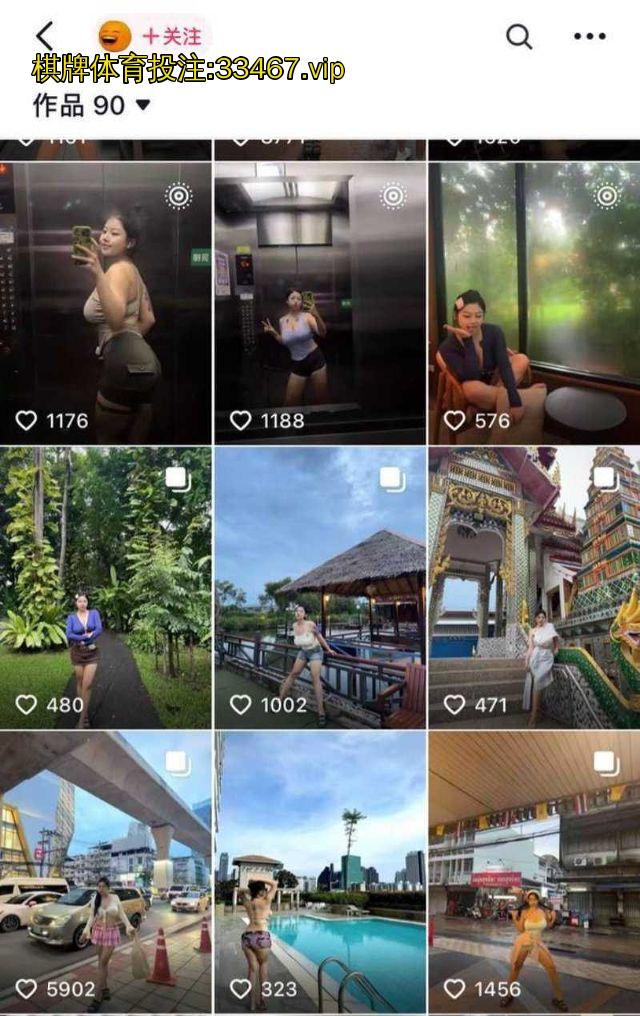Open the post with 576 likes
This screenshot has width=640, height=1016.
click(x=534, y=302)
